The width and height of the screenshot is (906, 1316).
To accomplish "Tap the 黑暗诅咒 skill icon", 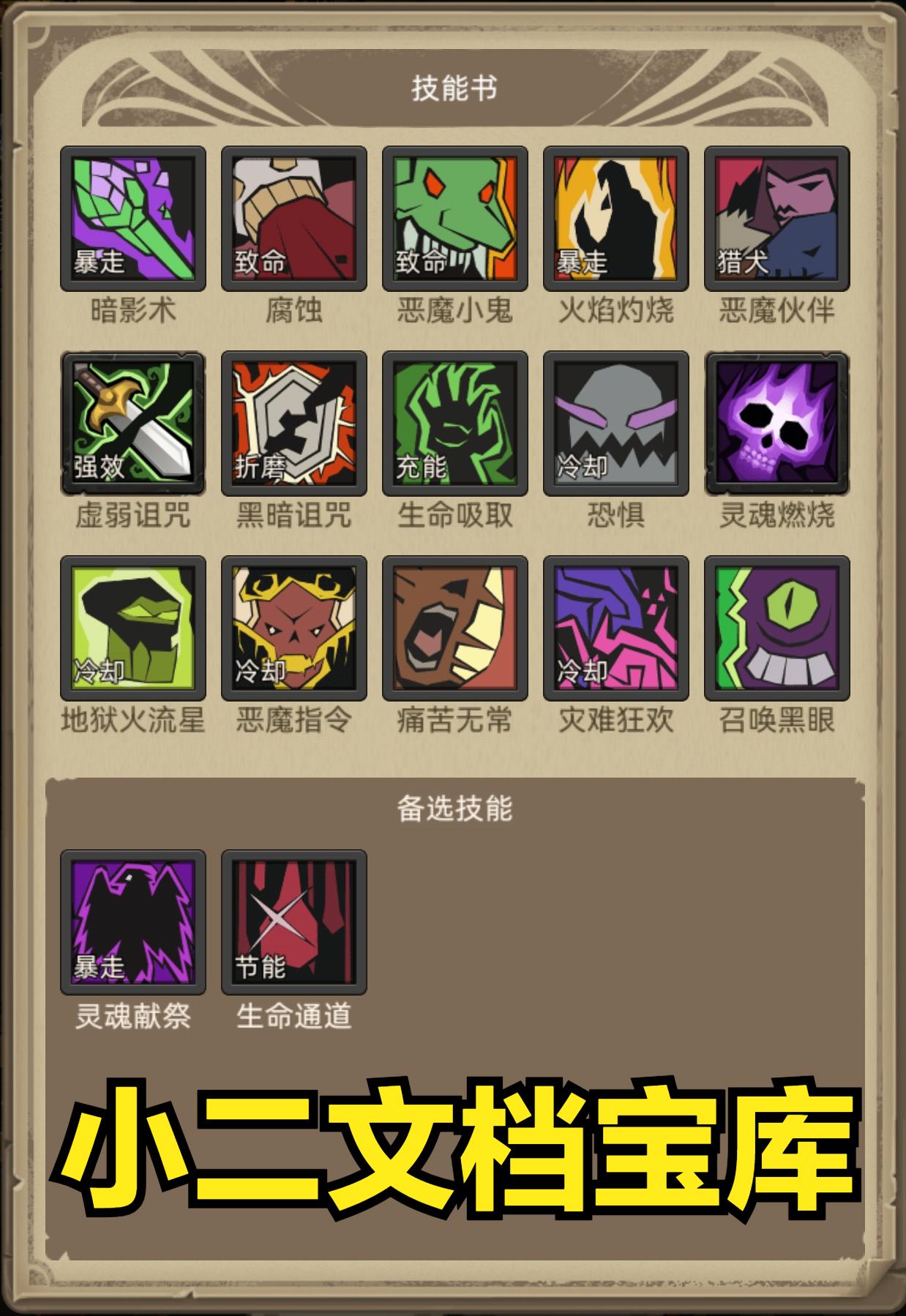I will click(x=294, y=423).
